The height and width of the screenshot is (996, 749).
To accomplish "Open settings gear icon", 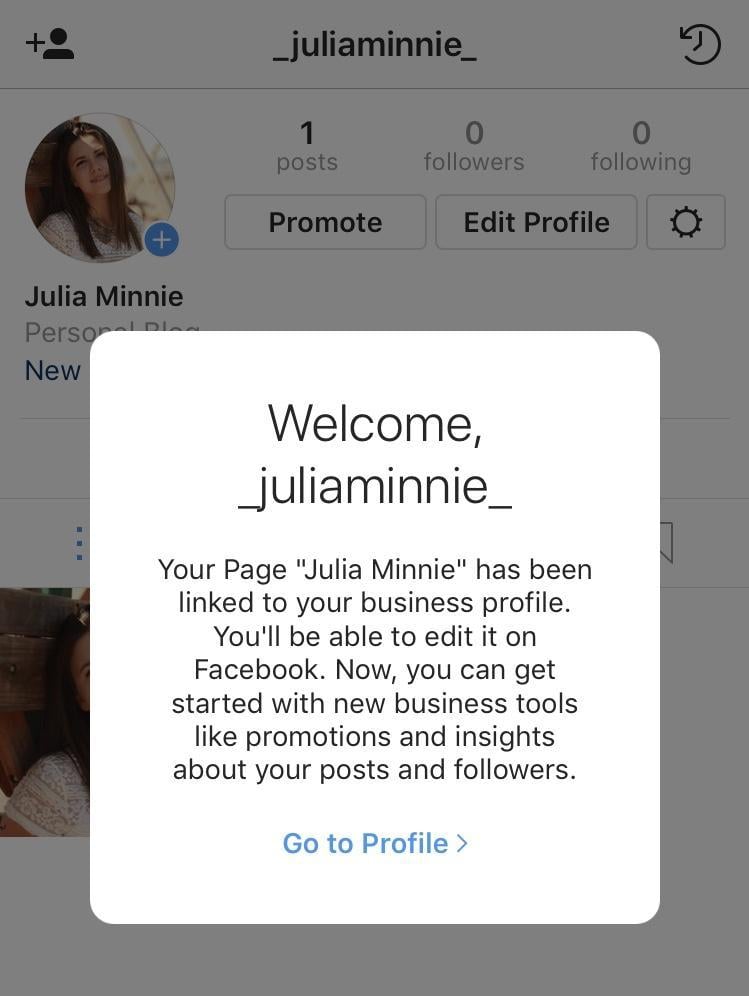I will tap(686, 222).
